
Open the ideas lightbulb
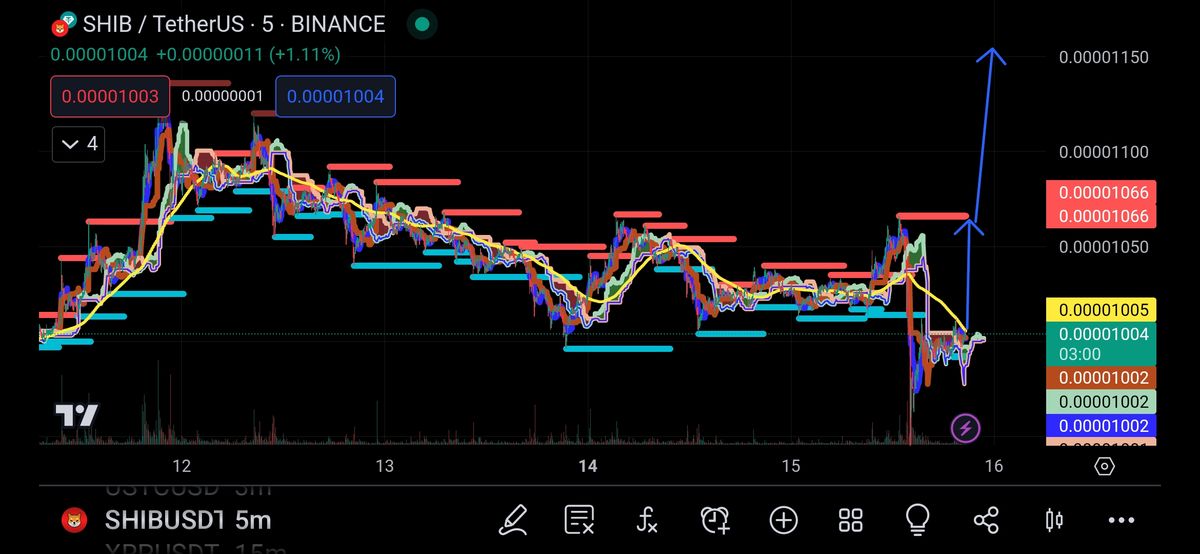(x=917, y=519)
